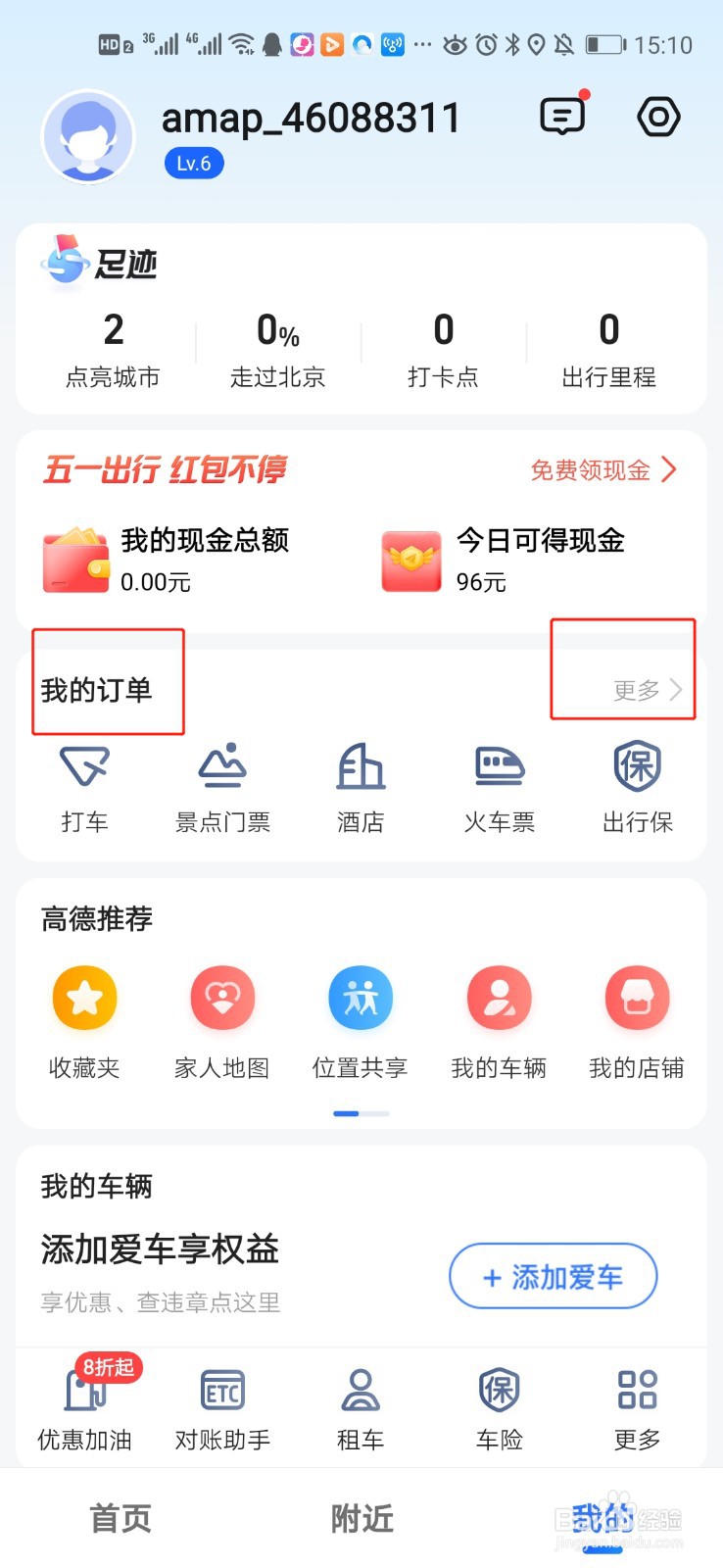Switch to the 首页 tab
The width and height of the screenshot is (723, 1568).
point(119,1519)
